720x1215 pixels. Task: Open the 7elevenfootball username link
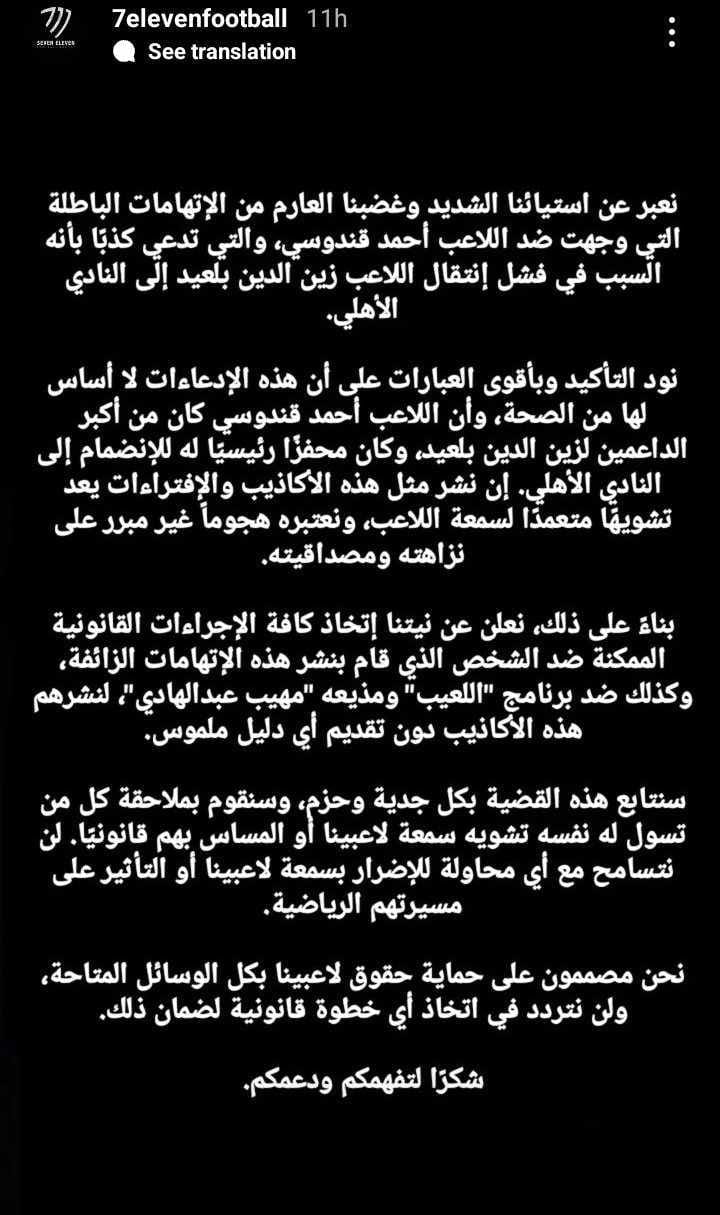[x=201, y=19]
